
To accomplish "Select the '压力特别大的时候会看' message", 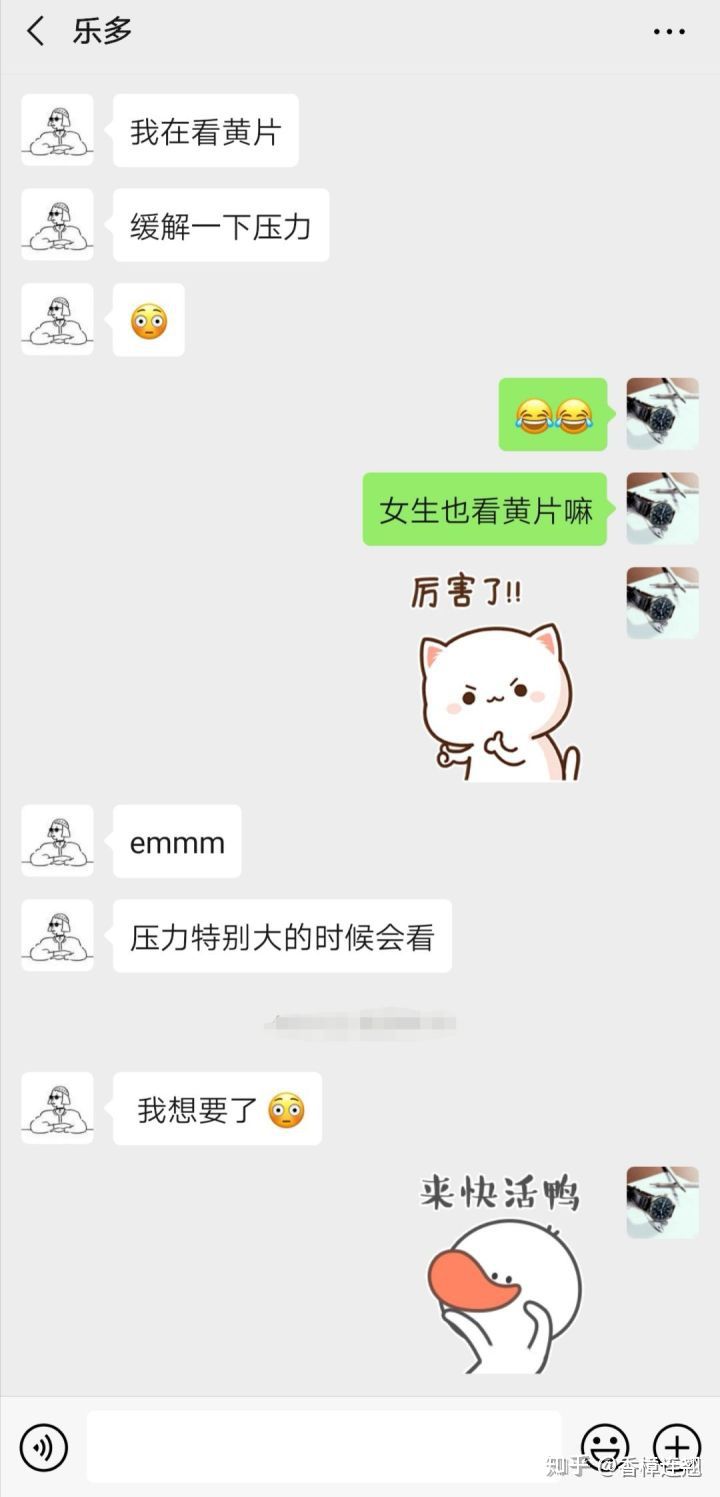I will (282, 935).
